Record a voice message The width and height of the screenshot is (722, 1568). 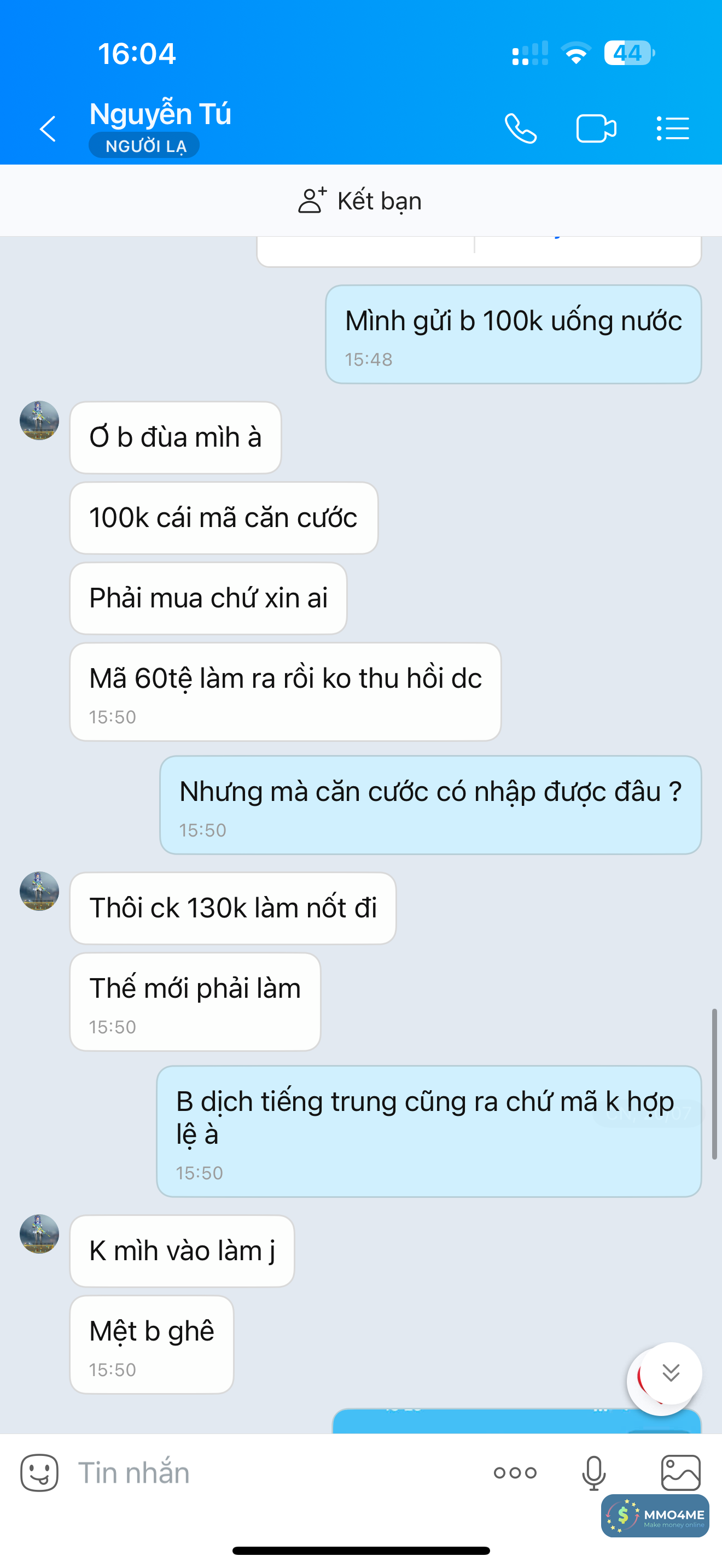click(x=593, y=1473)
